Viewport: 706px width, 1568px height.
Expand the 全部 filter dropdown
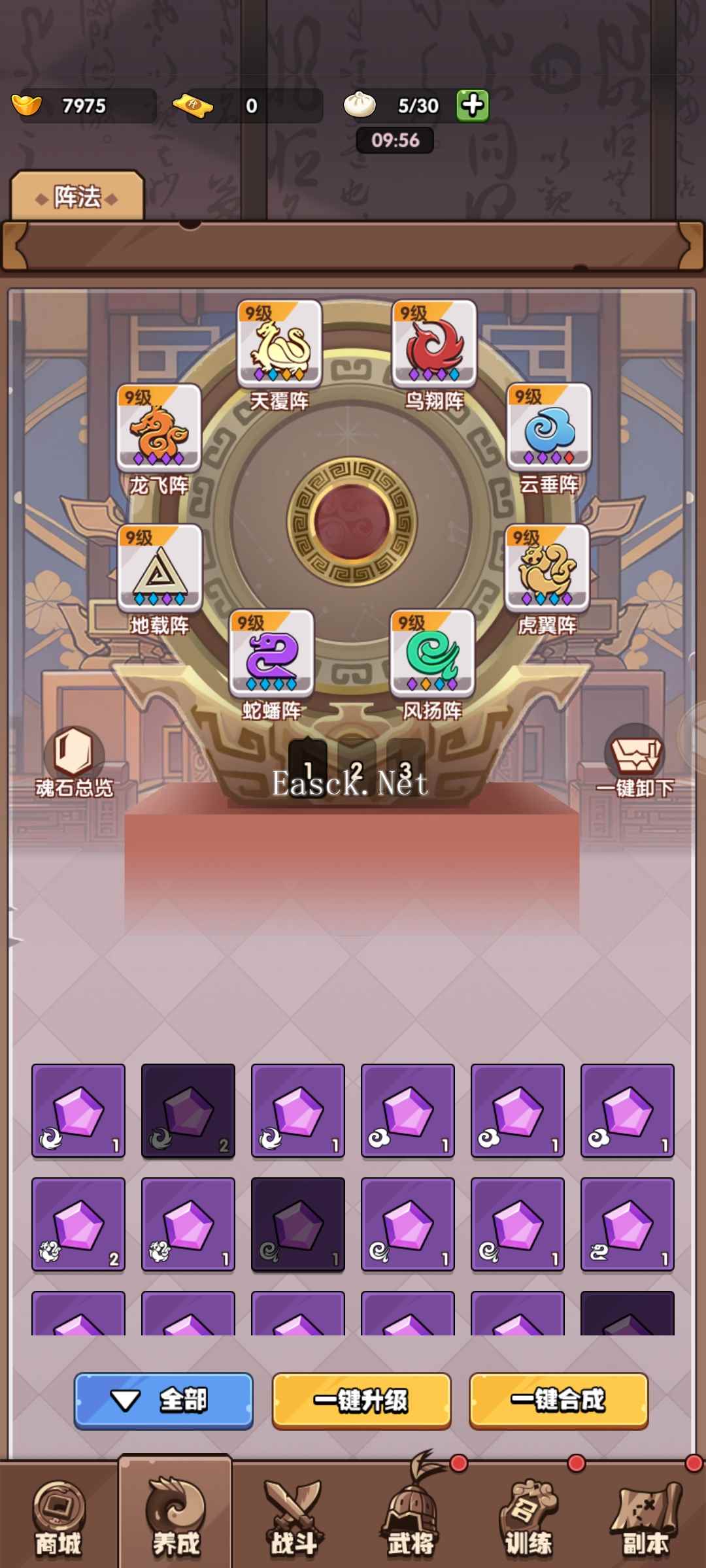pos(163,1400)
